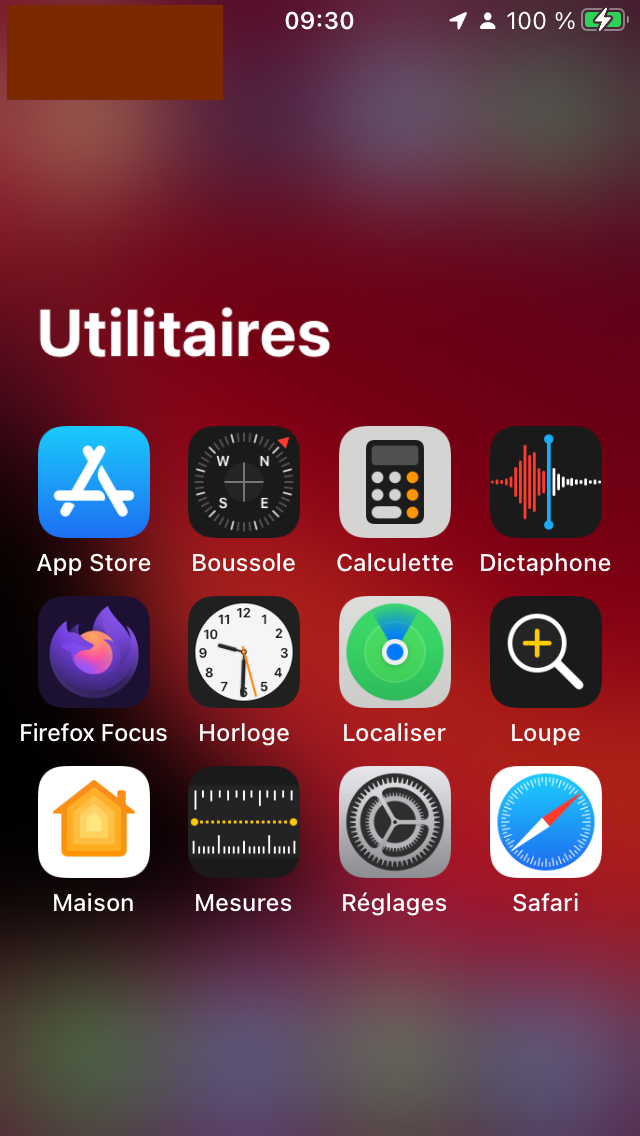The height and width of the screenshot is (1136, 640).
Task: Open the Loupe magnifier
Action: point(546,652)
